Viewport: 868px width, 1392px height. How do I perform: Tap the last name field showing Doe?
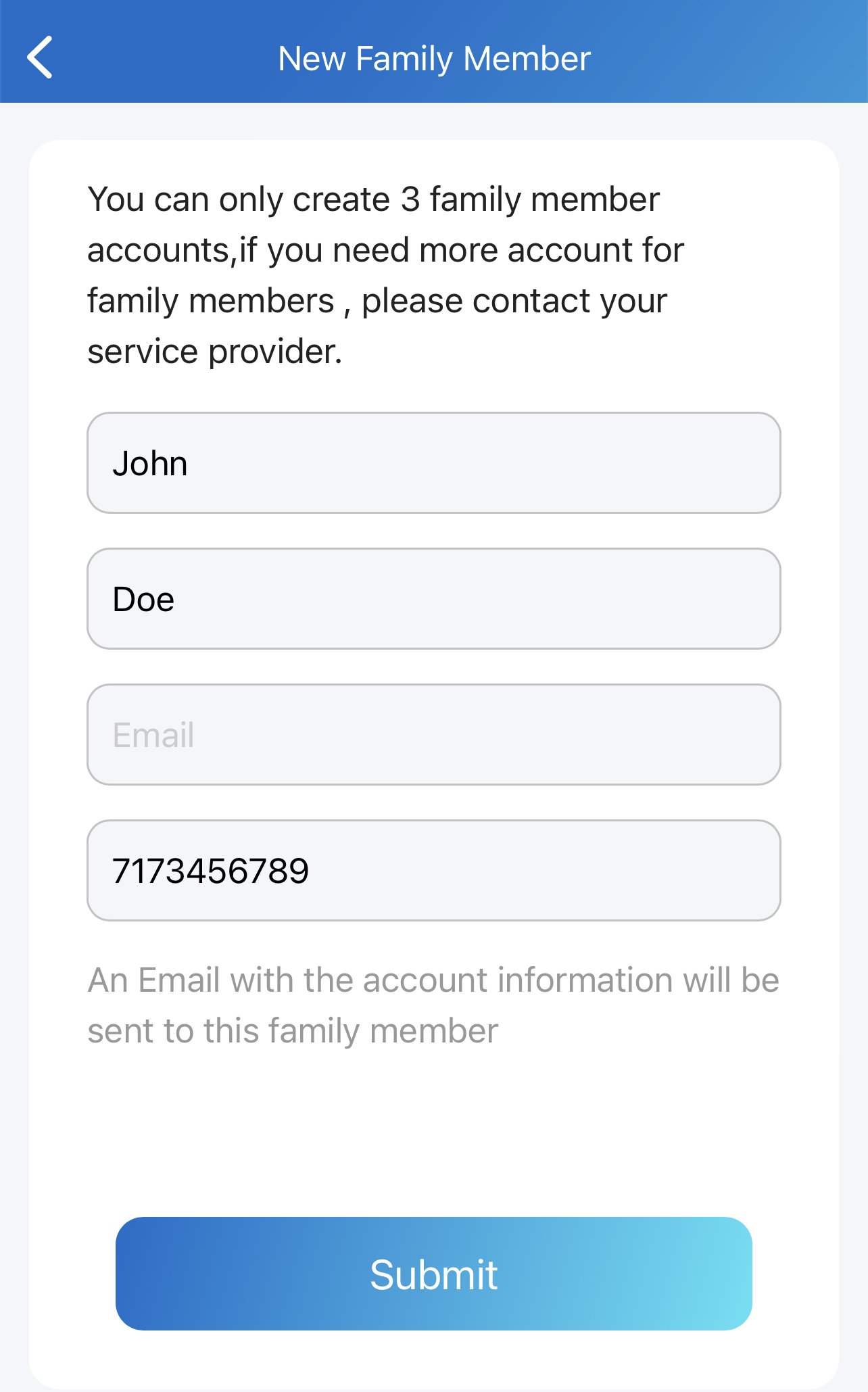click(x=434, y=599)
